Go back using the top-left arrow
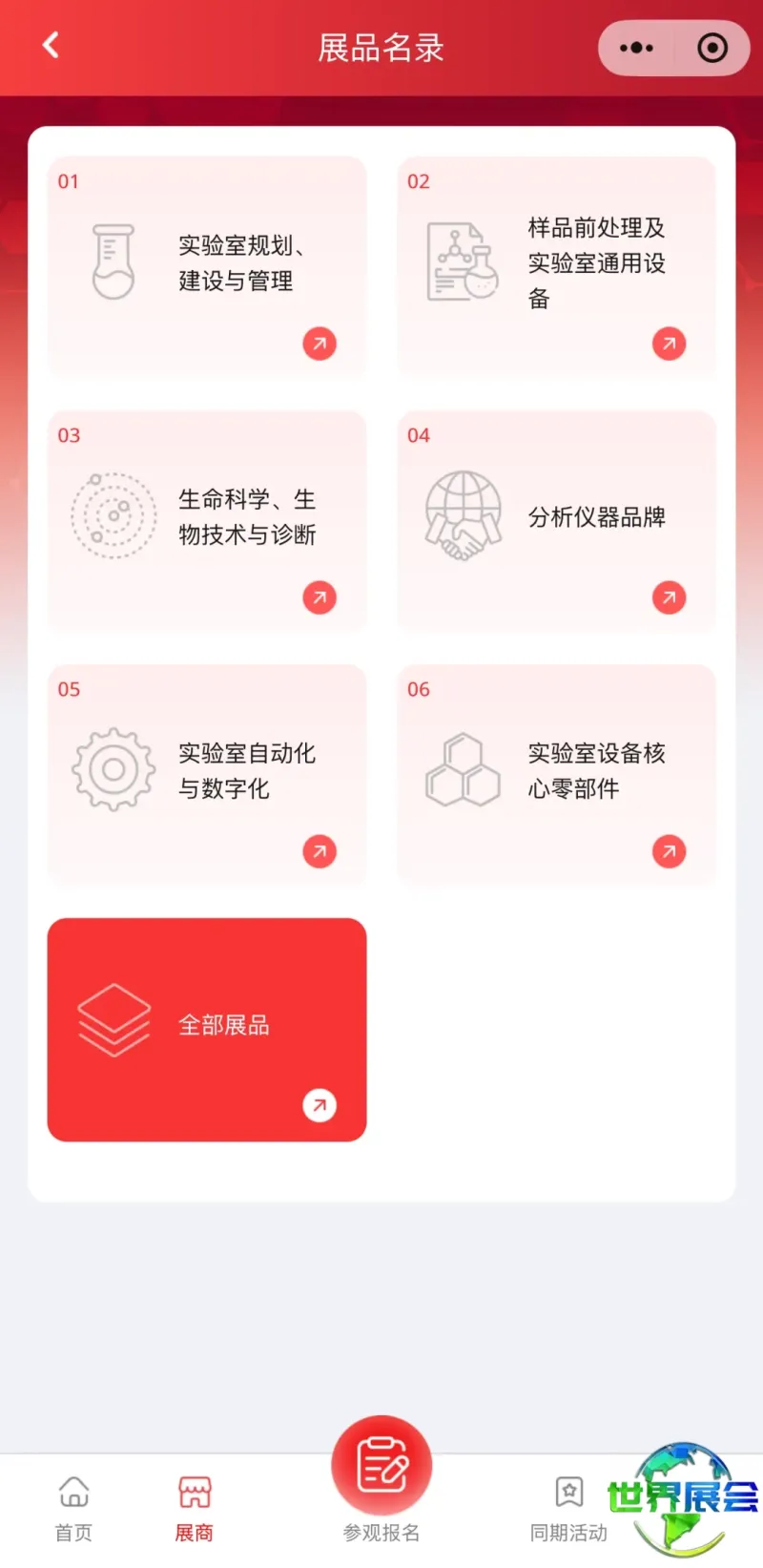The width and height of the screenshot is (763, 1568). [x=51, y=46]
